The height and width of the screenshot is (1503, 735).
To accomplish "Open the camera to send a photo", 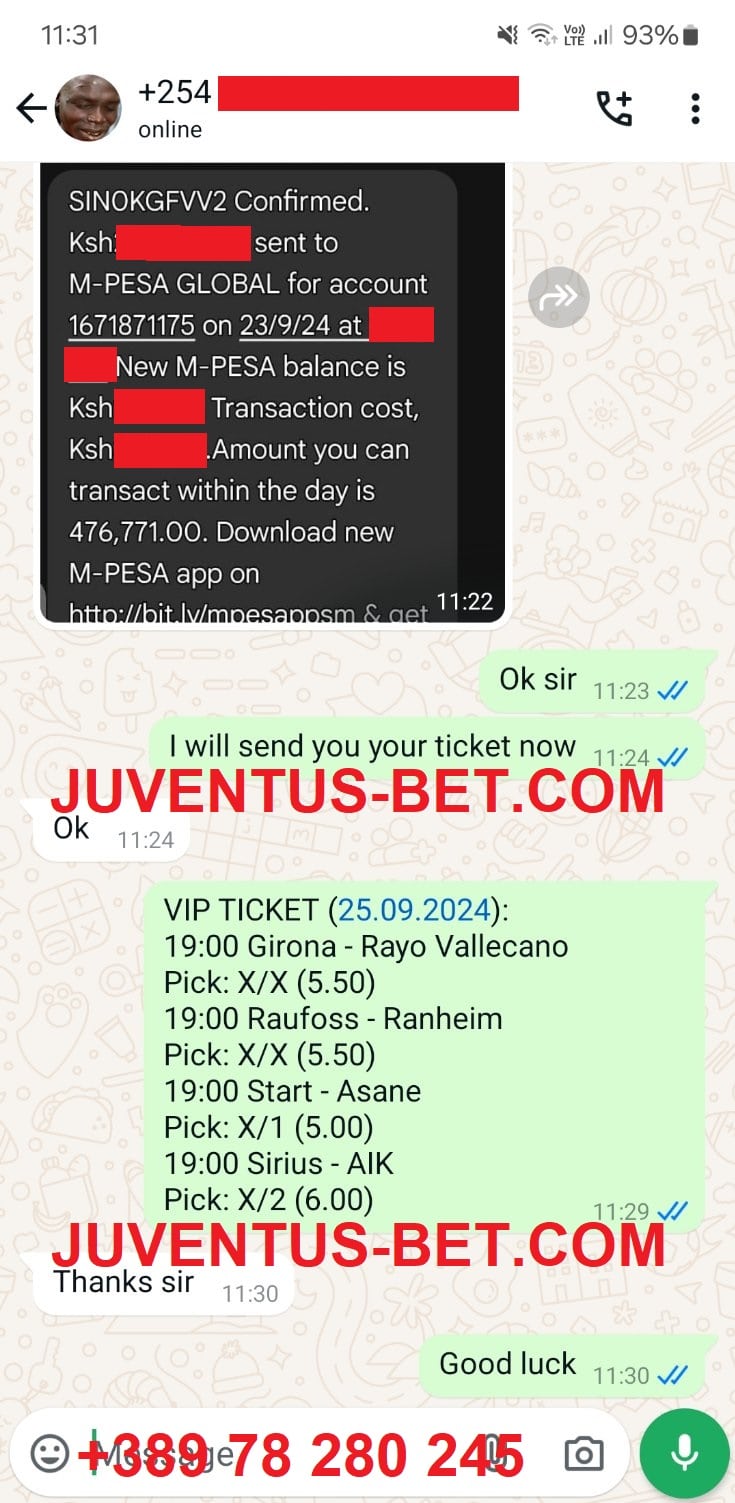I will tap(583, 1453).
